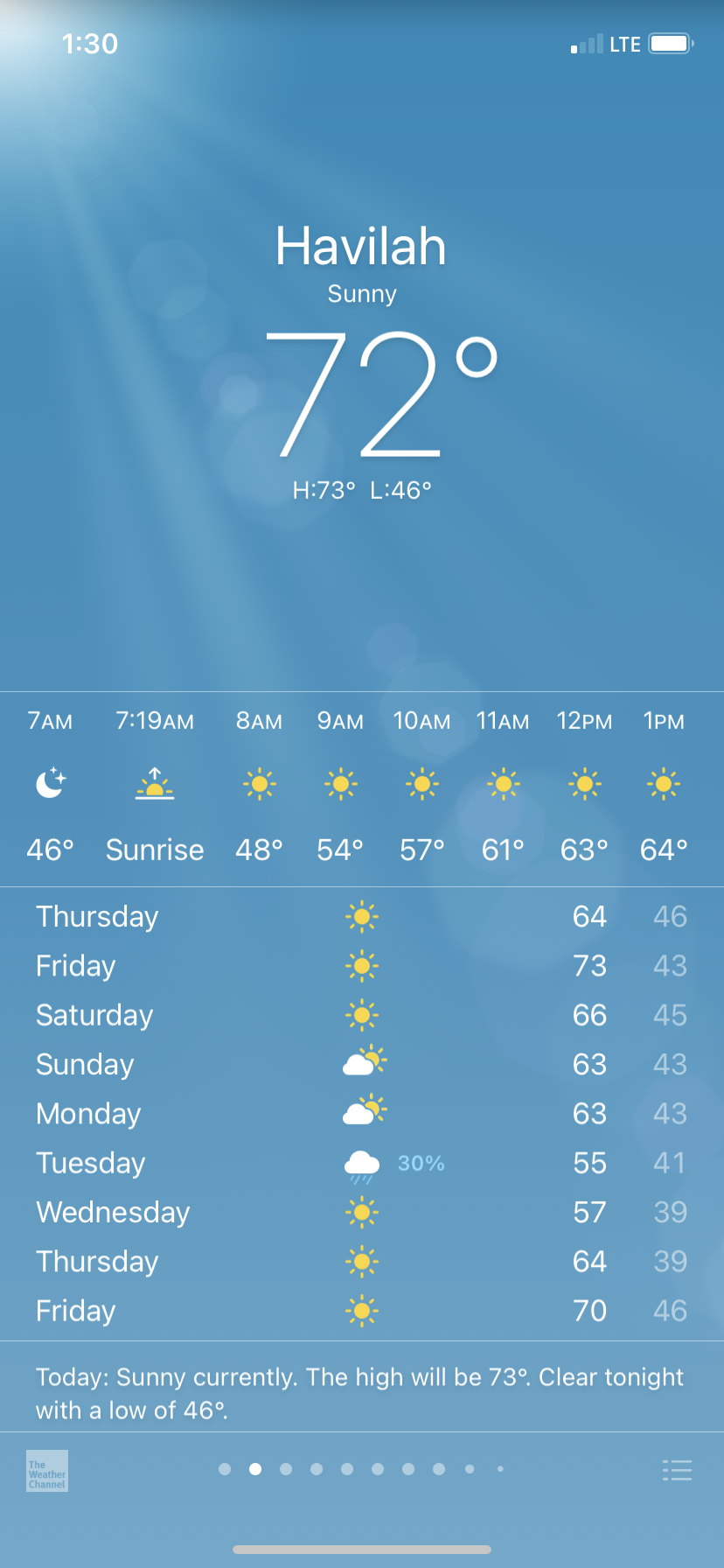Tap the page indicator dots
The width and height of the screenshot is (724, 1568).
361,1469
